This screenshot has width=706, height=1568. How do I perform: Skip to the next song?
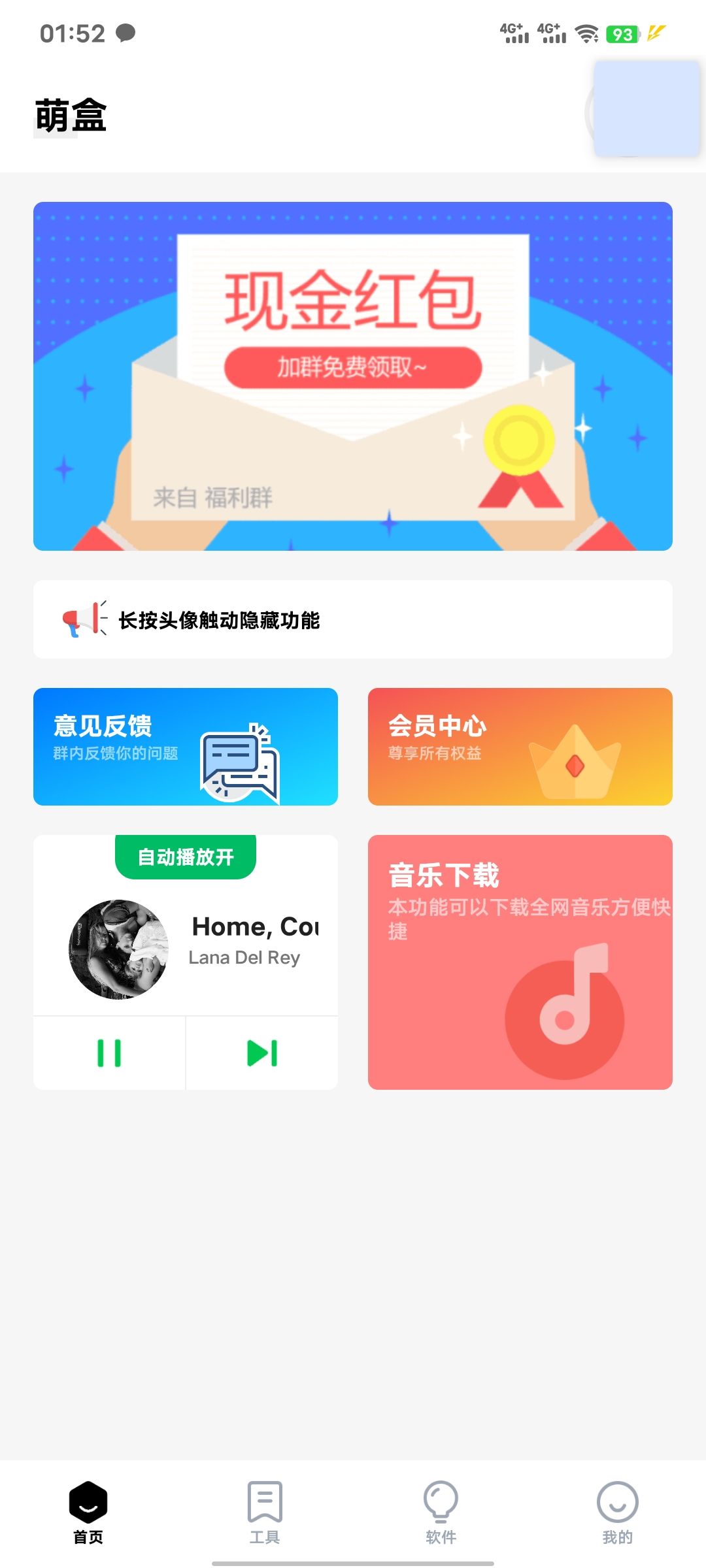tap(262, 1053)
